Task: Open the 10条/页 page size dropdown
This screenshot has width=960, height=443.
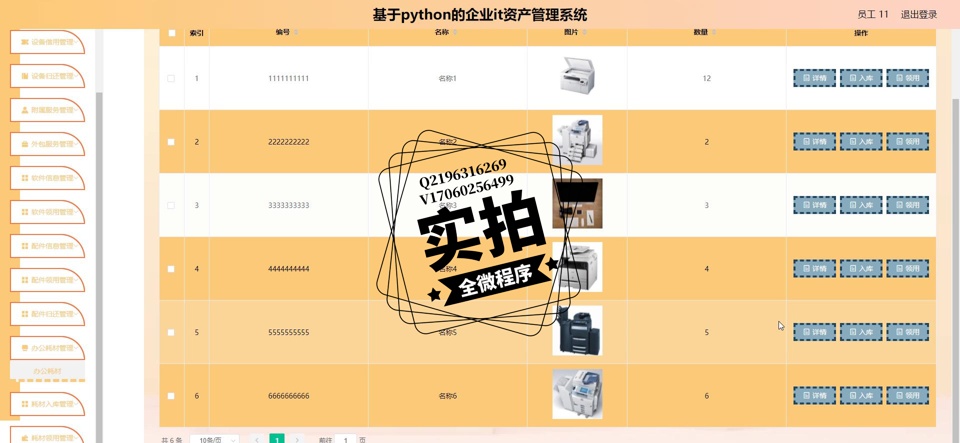Action: coord(214,439)
